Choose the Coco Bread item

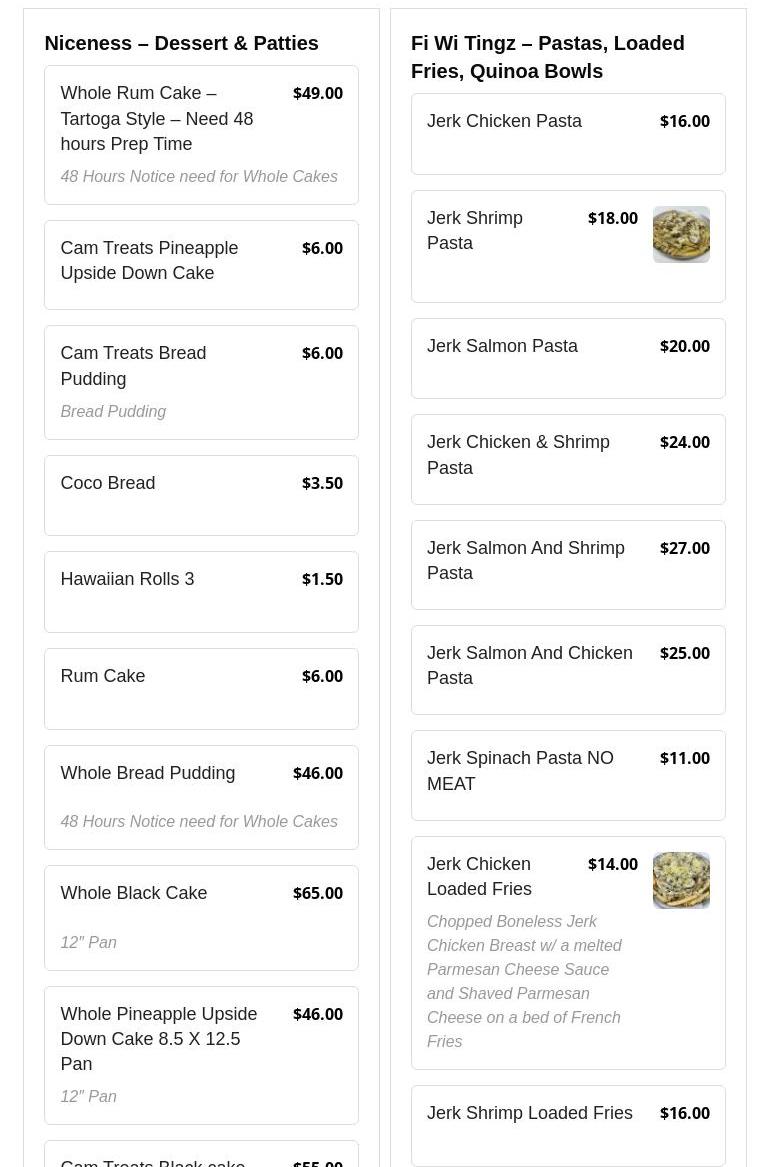coord(200,495)
